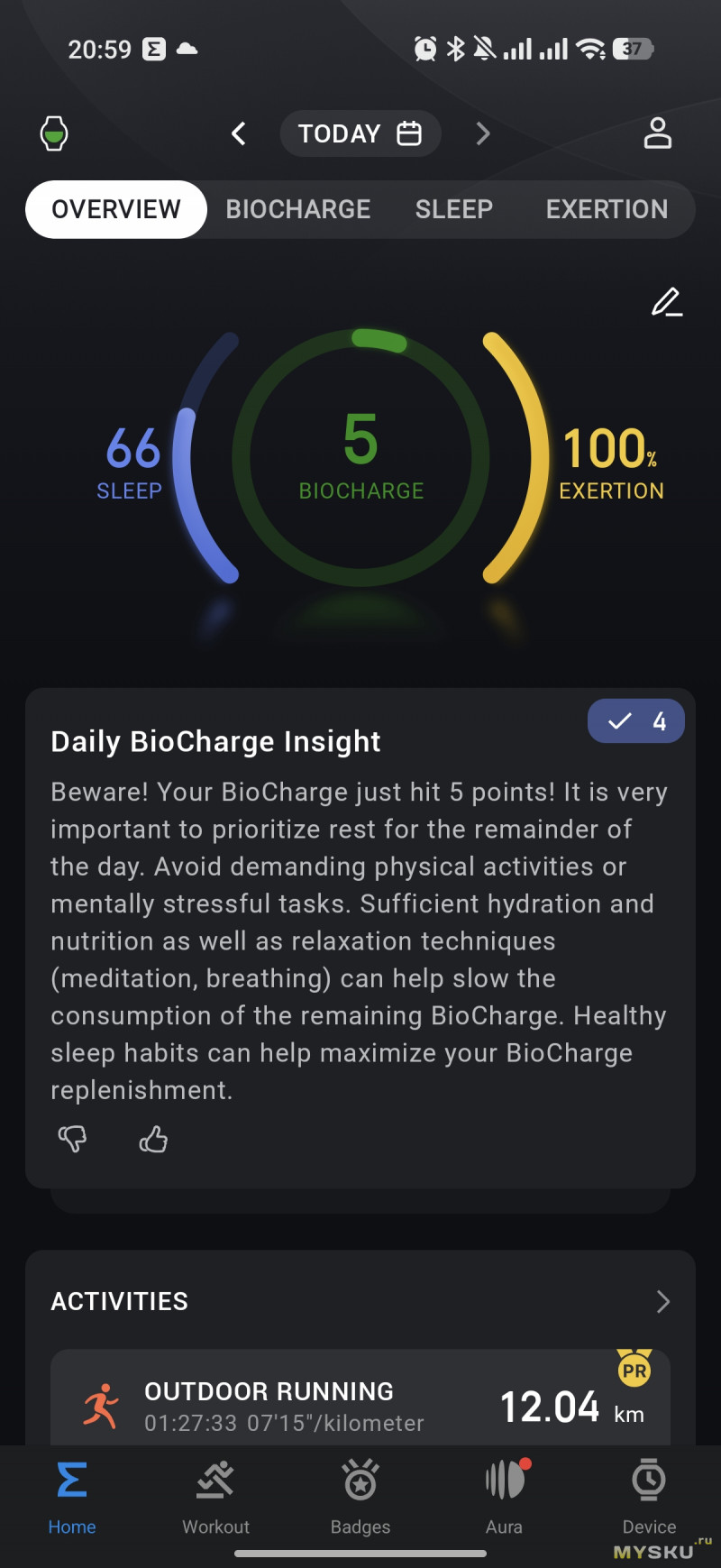Open the Outdoor Running 12.04 km activity
Image resolution: width=721 pixels, height=1568 pixels.
(360, 1405)
